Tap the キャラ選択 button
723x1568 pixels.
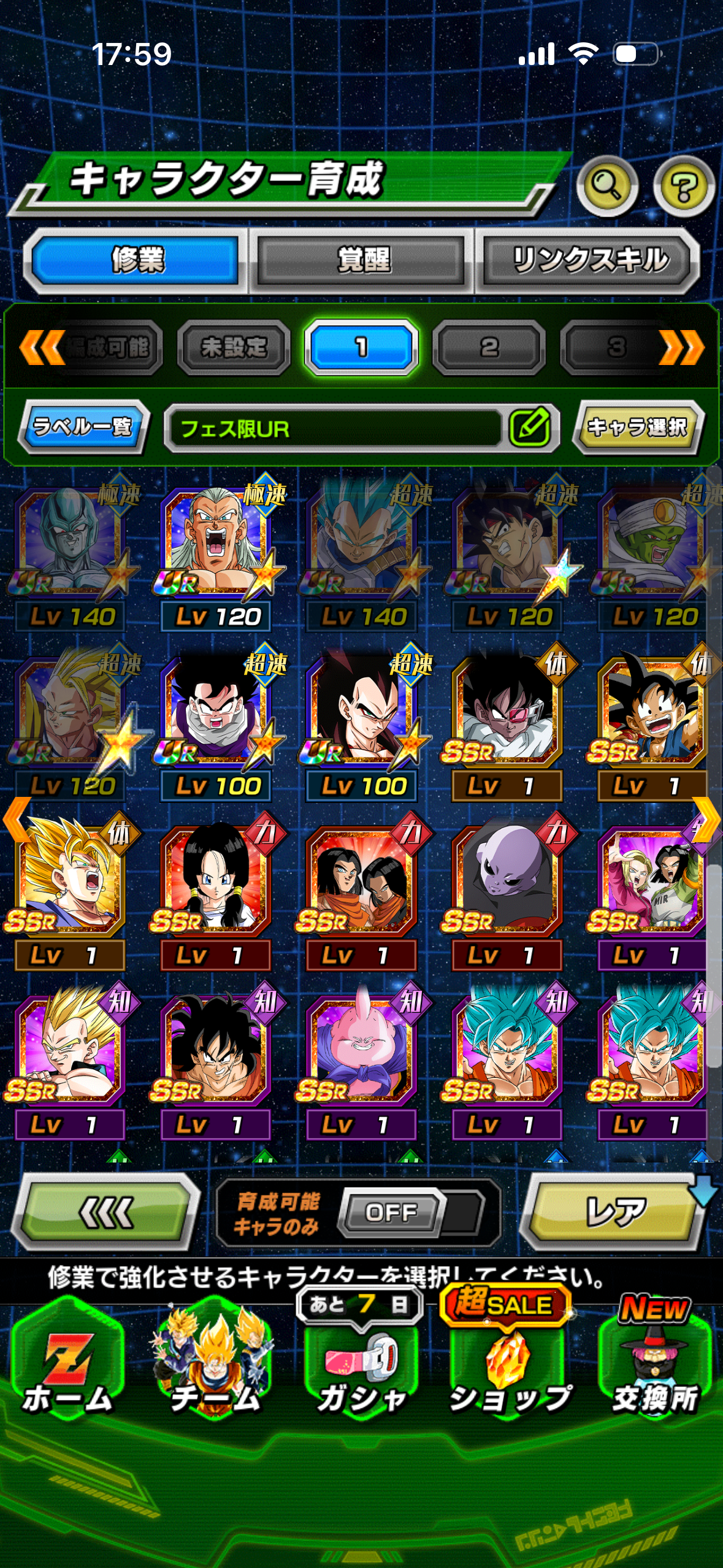[638, 428]
